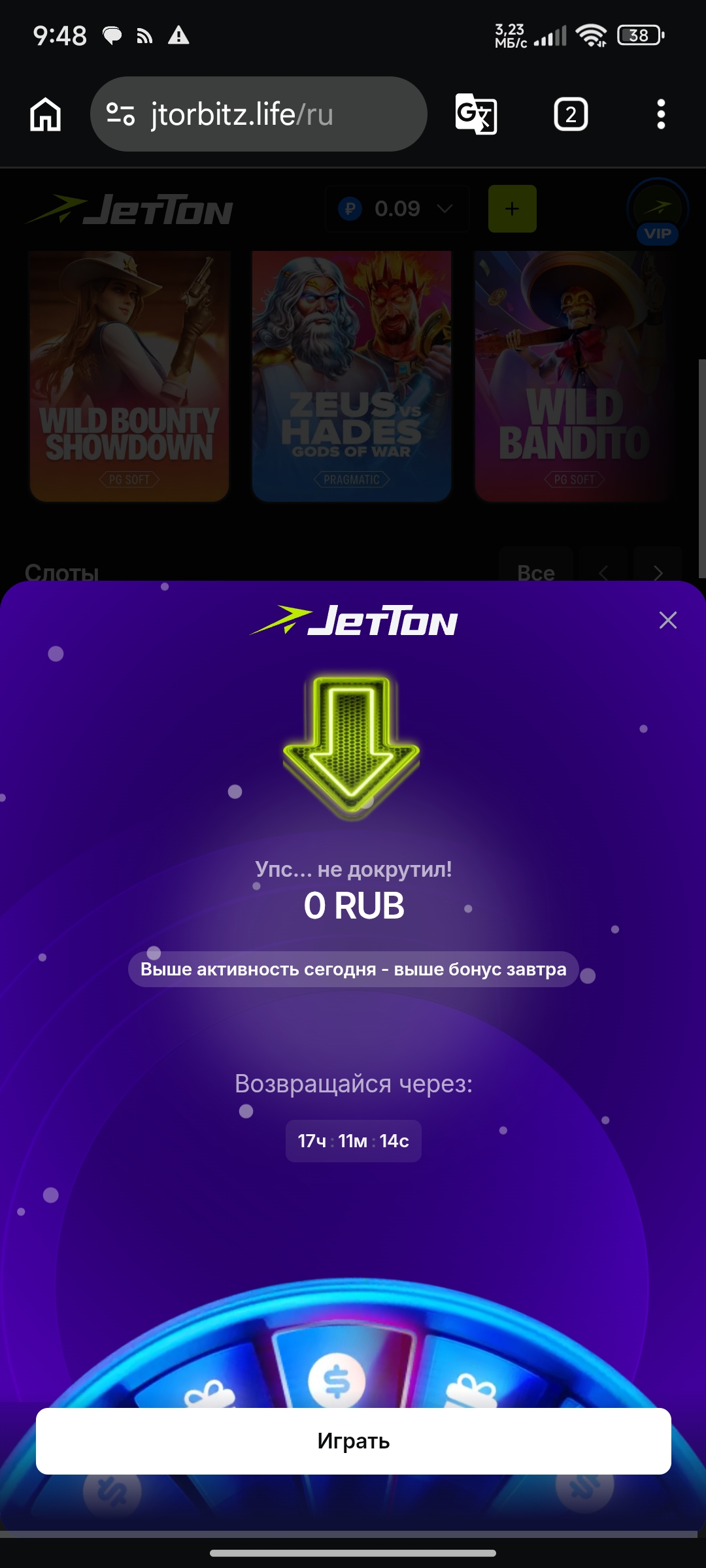Tap the Играть button

pyautogui.click(x=353, y=1441)
